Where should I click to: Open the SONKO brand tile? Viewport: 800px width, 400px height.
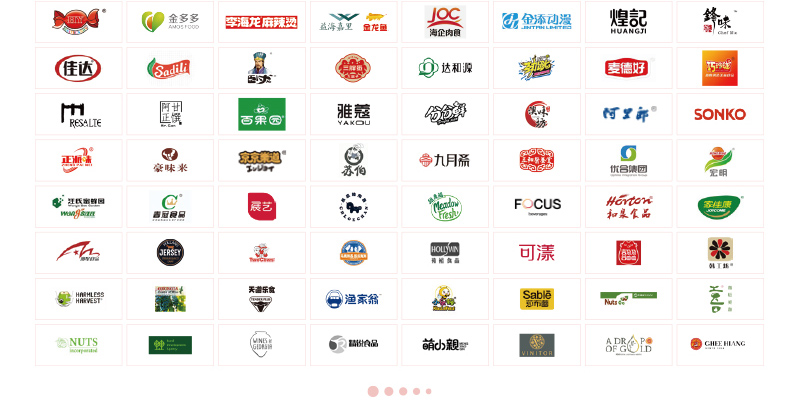[720, 114]
